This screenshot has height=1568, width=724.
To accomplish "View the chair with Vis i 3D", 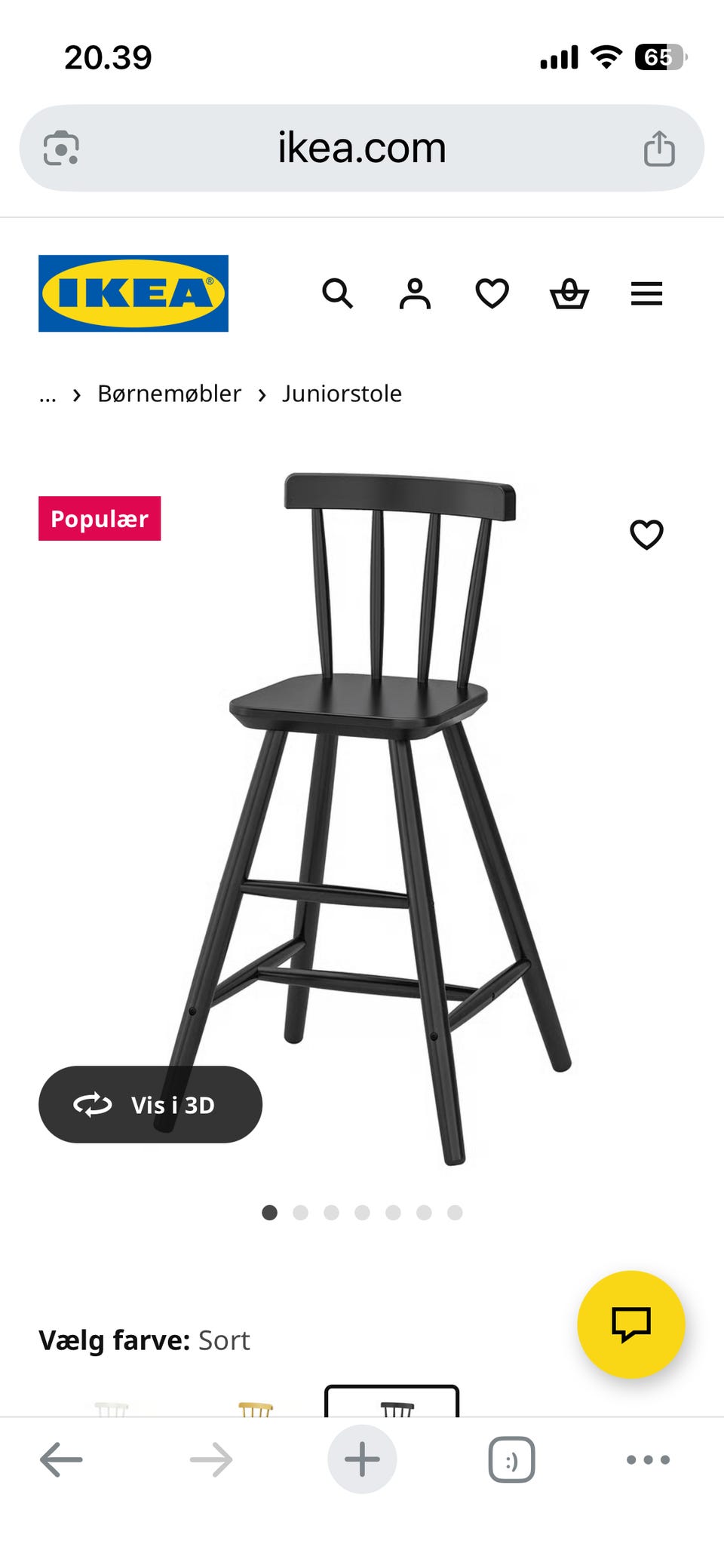I will click(150, 1104).
